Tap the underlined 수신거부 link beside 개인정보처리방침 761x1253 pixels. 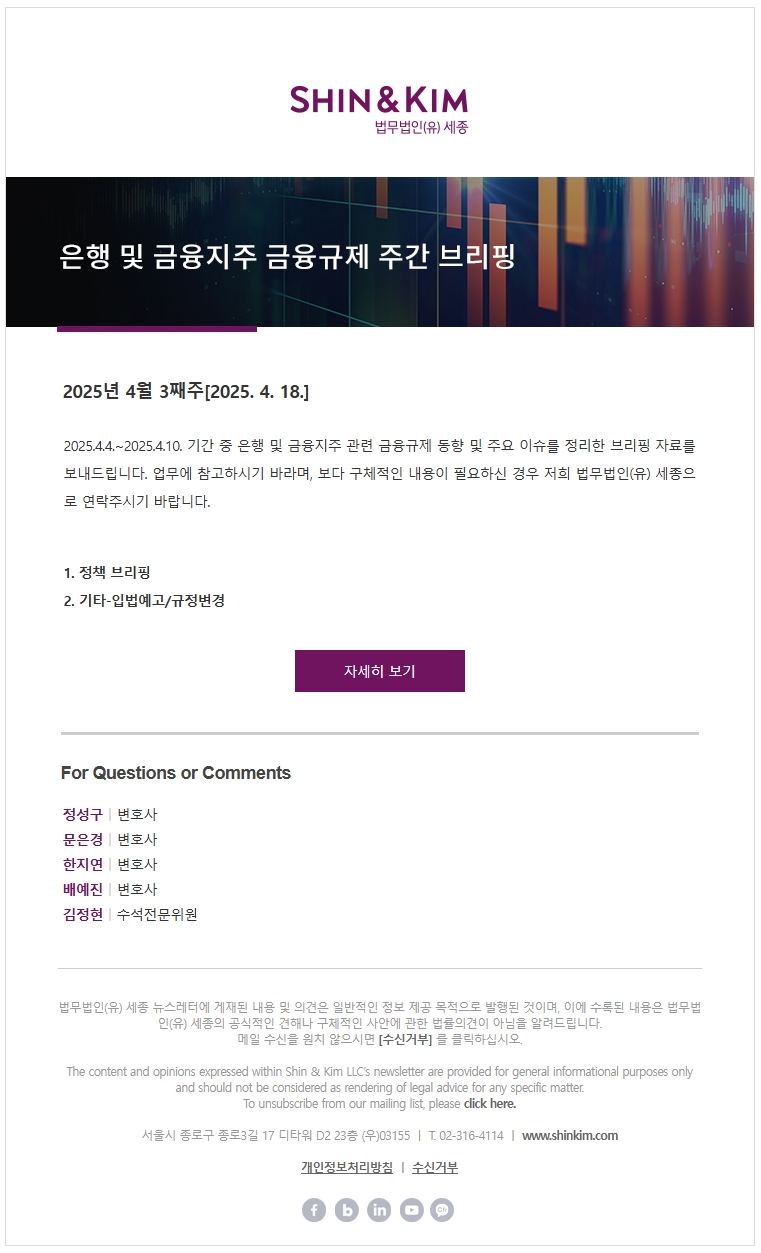coord(435,1167)
